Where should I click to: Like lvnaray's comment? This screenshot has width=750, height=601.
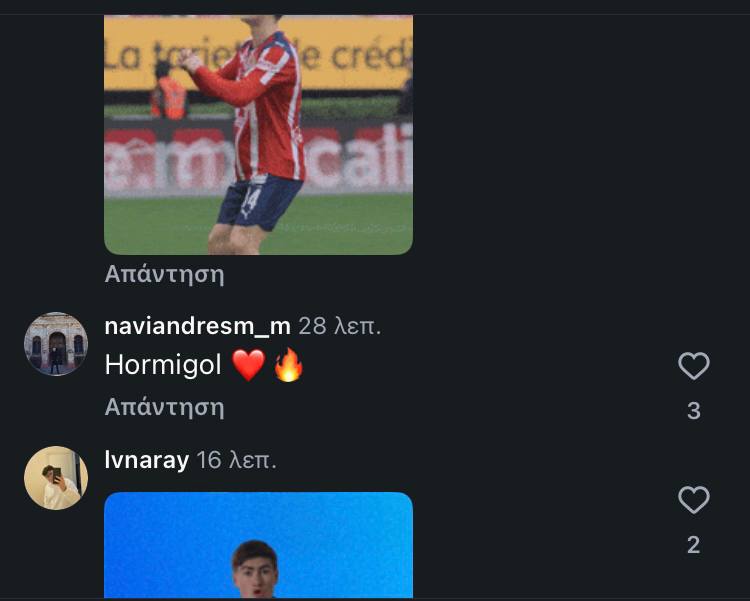(694, 500)
